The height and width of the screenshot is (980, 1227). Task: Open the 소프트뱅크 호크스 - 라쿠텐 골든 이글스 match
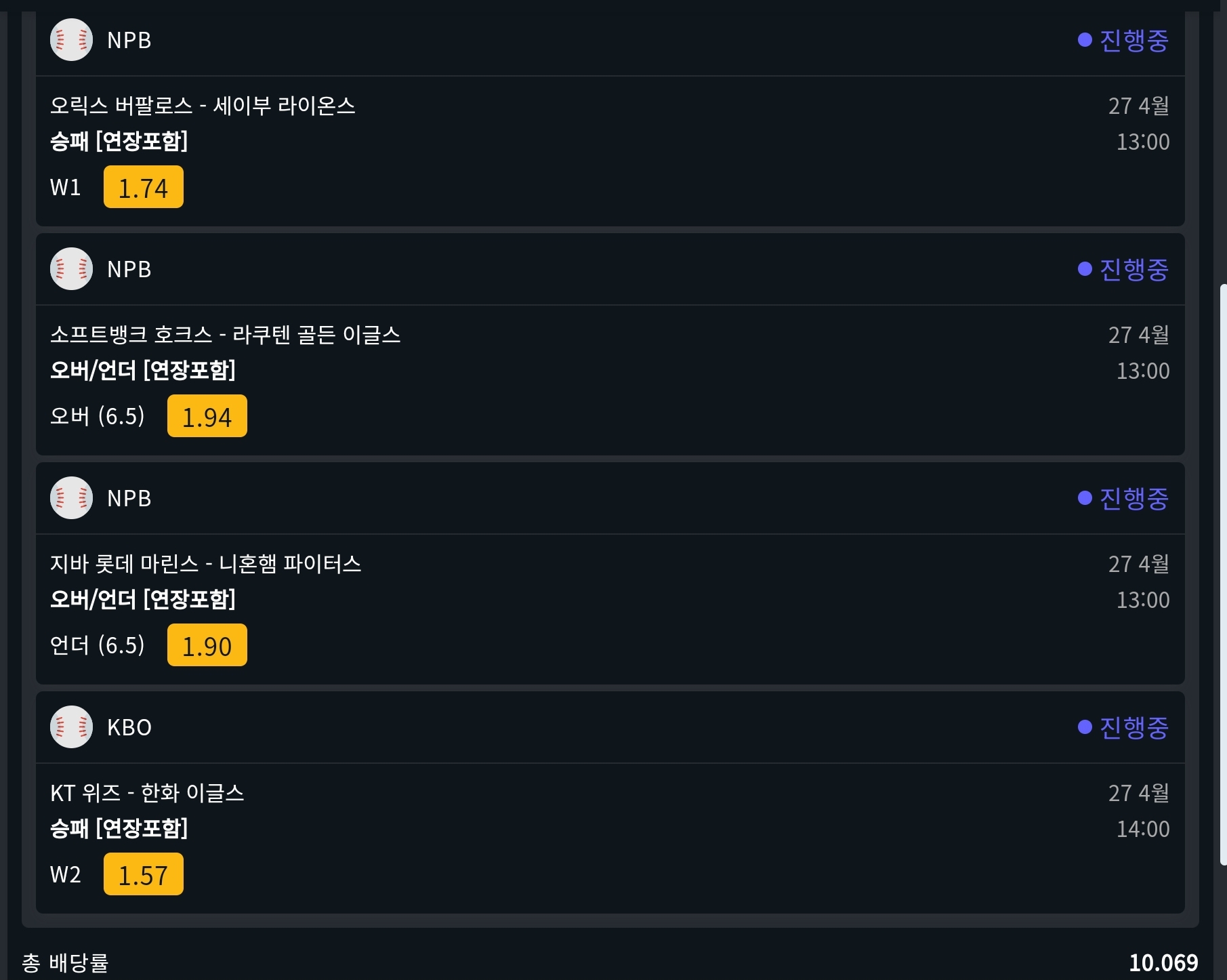[x=225, y=335]
